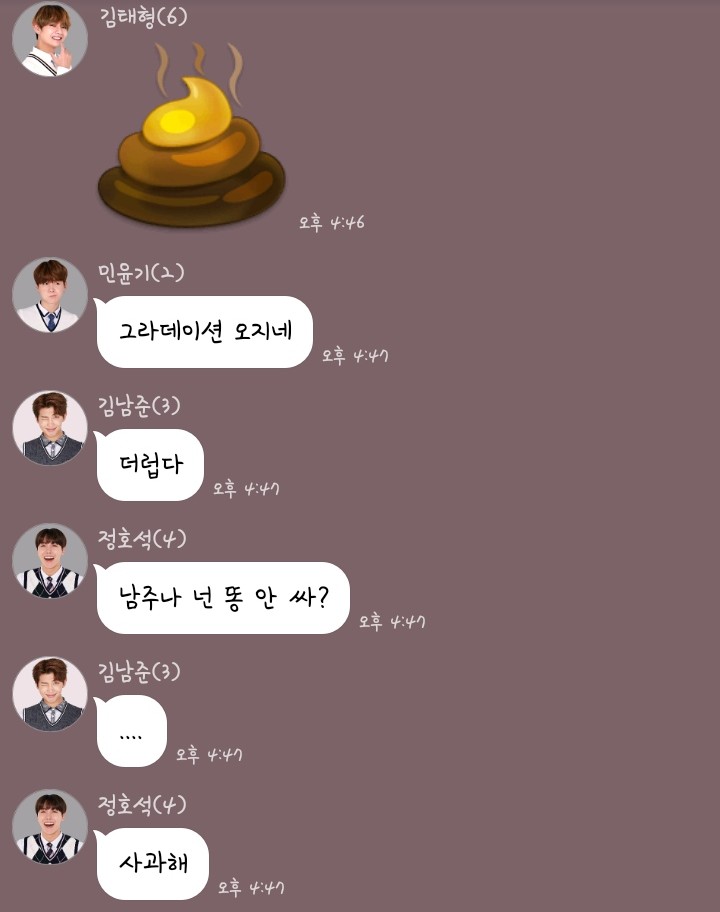The image size is (720, 912).
Task: Open 김남준's avatar beside the .... message
Action: 50,694
